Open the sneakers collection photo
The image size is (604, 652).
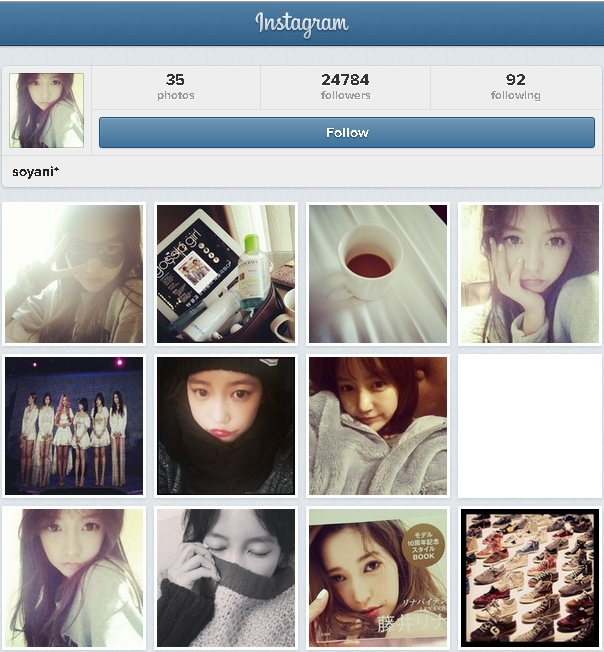point(529,577)
